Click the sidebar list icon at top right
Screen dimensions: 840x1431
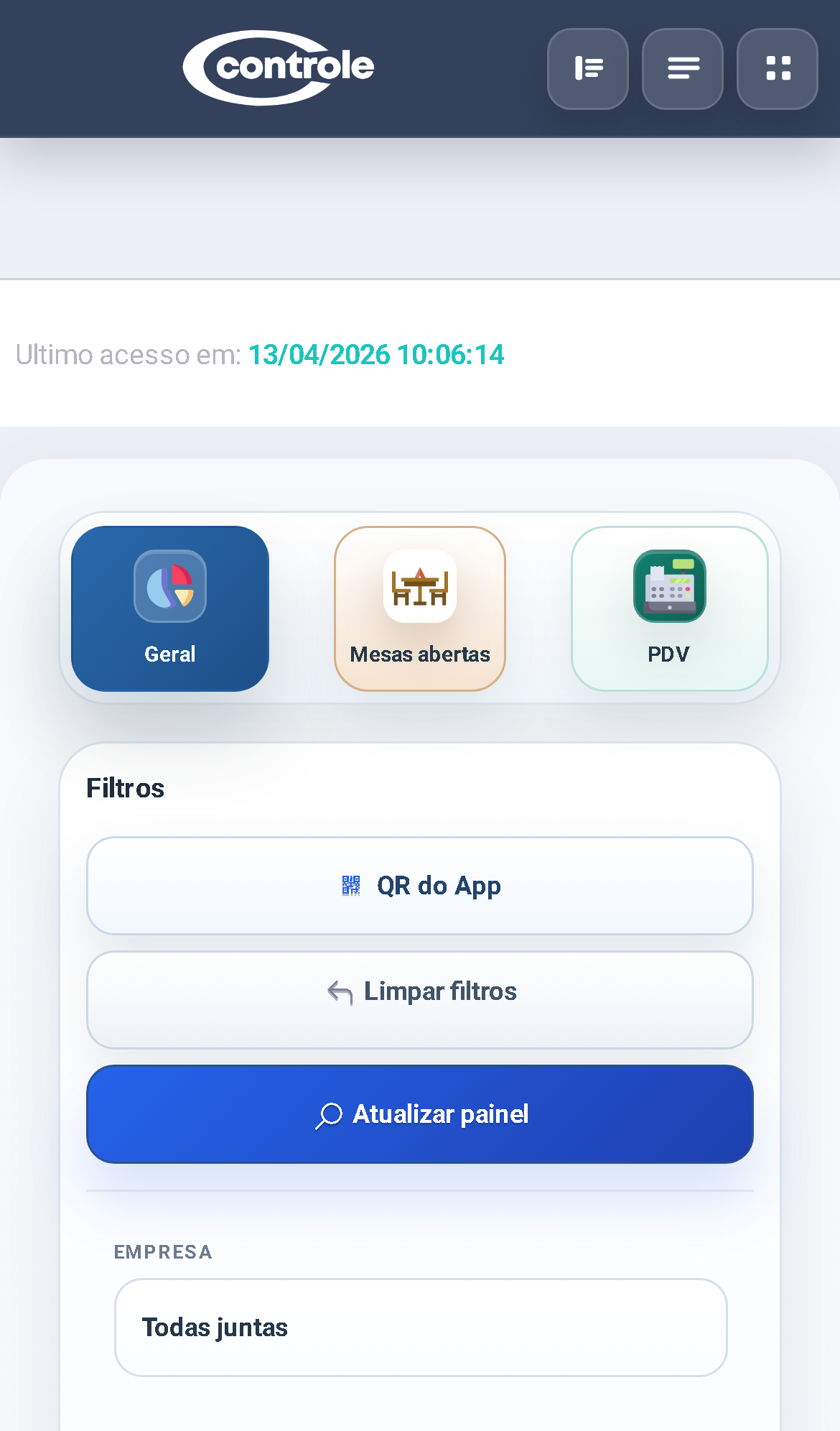(587, 68)
